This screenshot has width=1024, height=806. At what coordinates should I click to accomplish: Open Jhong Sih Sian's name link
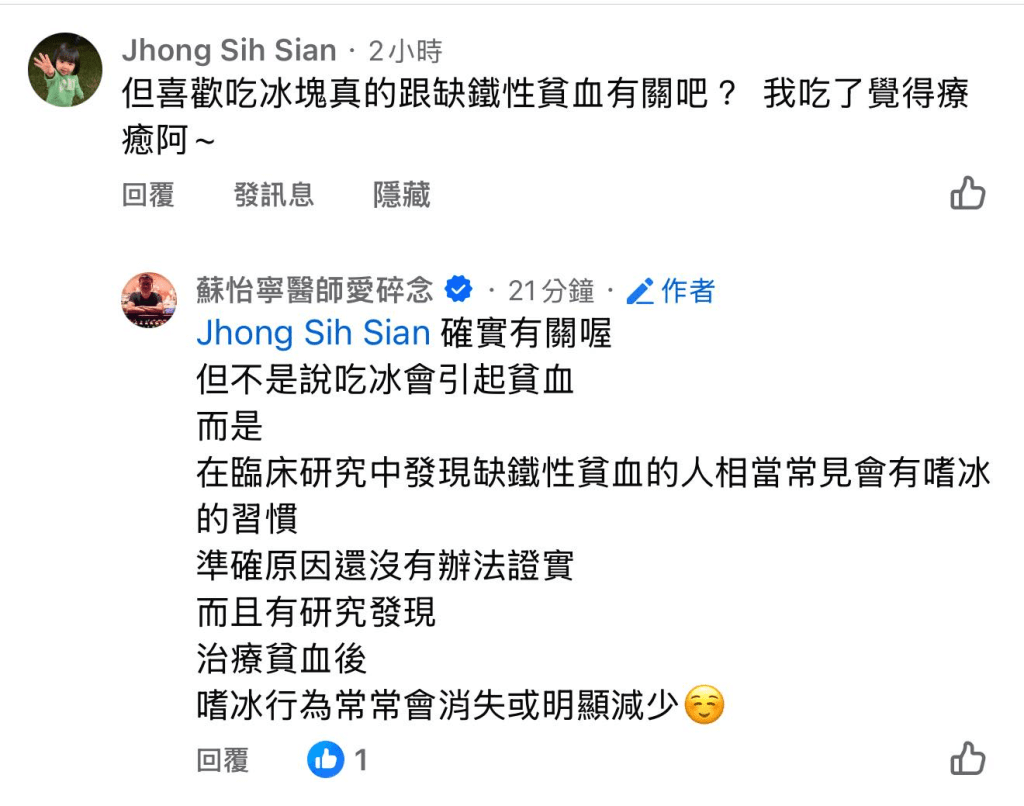click(228, 51)
